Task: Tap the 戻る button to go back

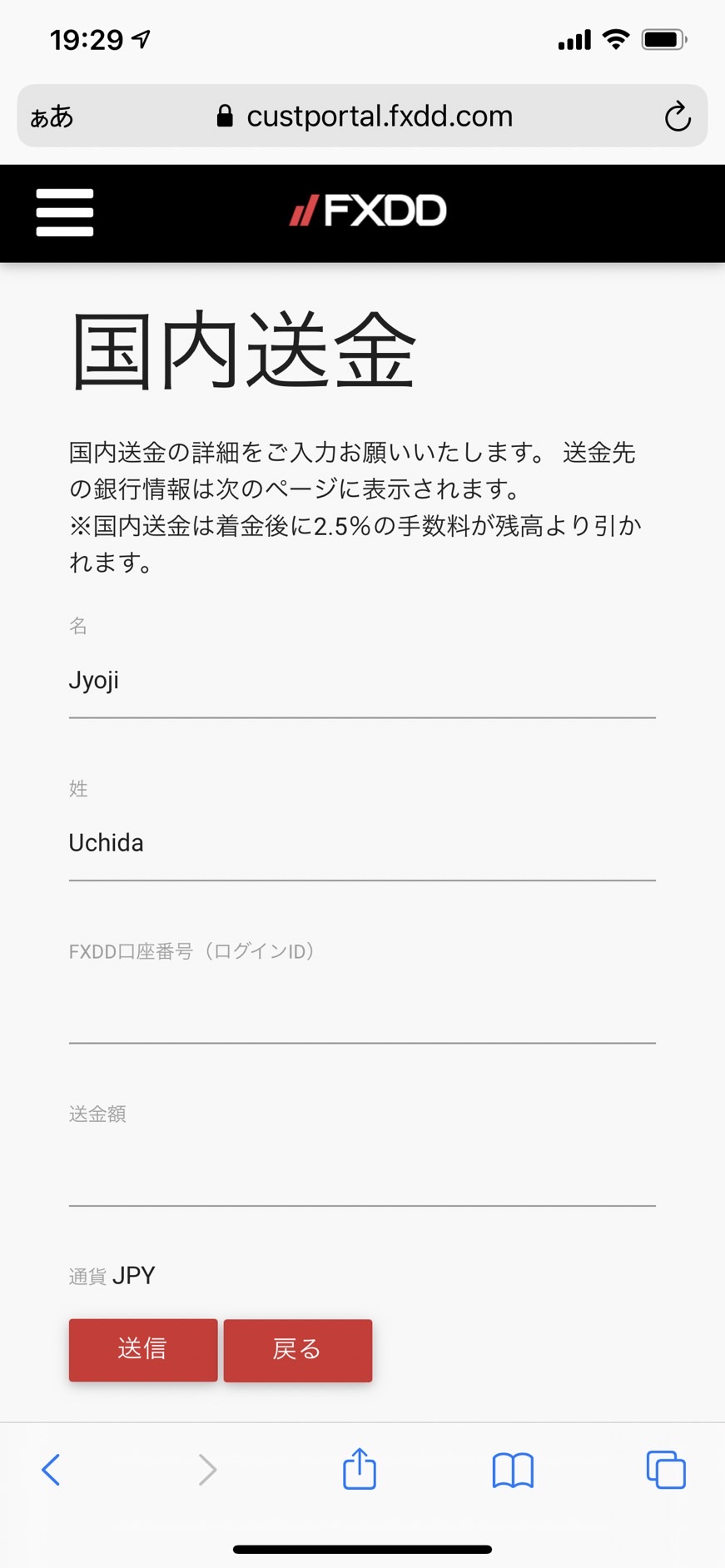Action: [298, 1350]
